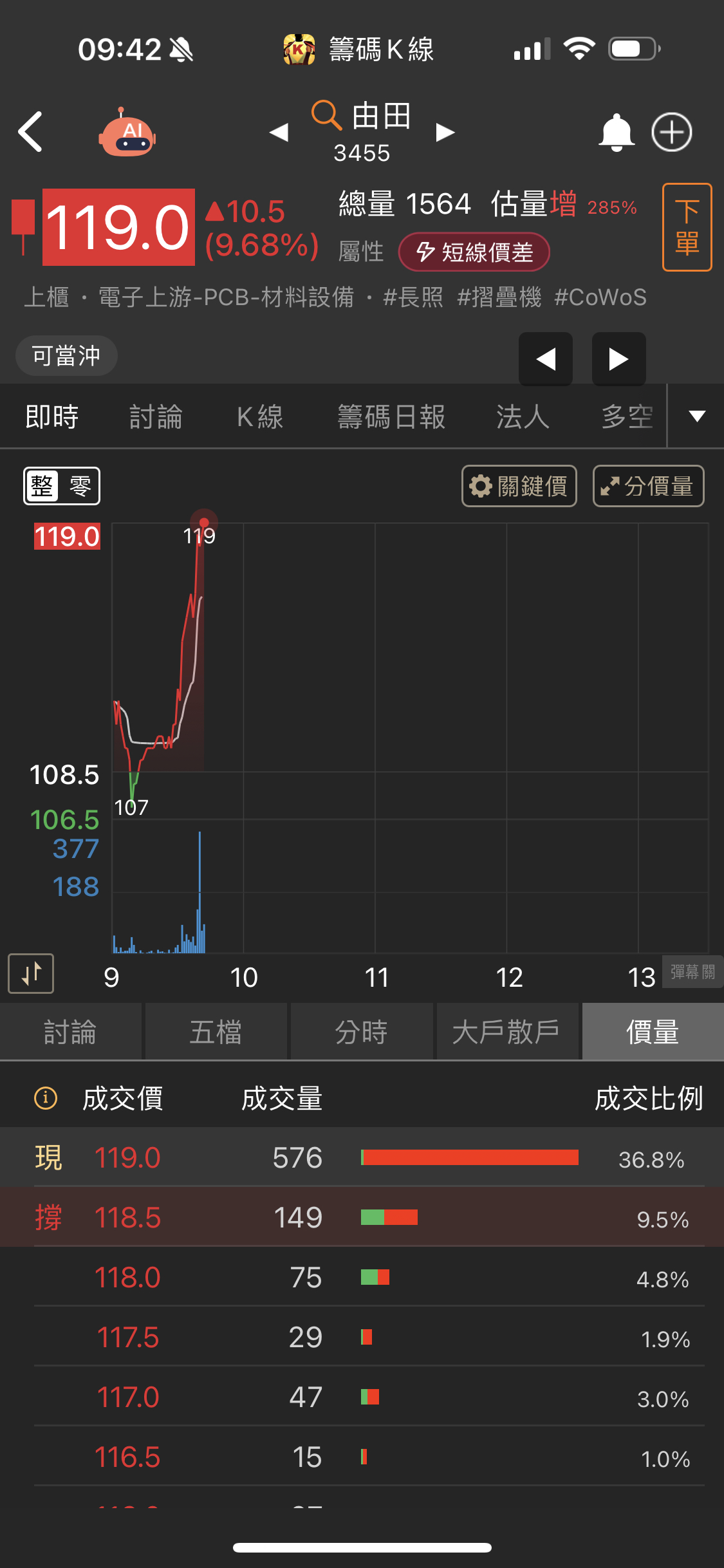Open 關鍵價 settings

(x=519, y=486)
